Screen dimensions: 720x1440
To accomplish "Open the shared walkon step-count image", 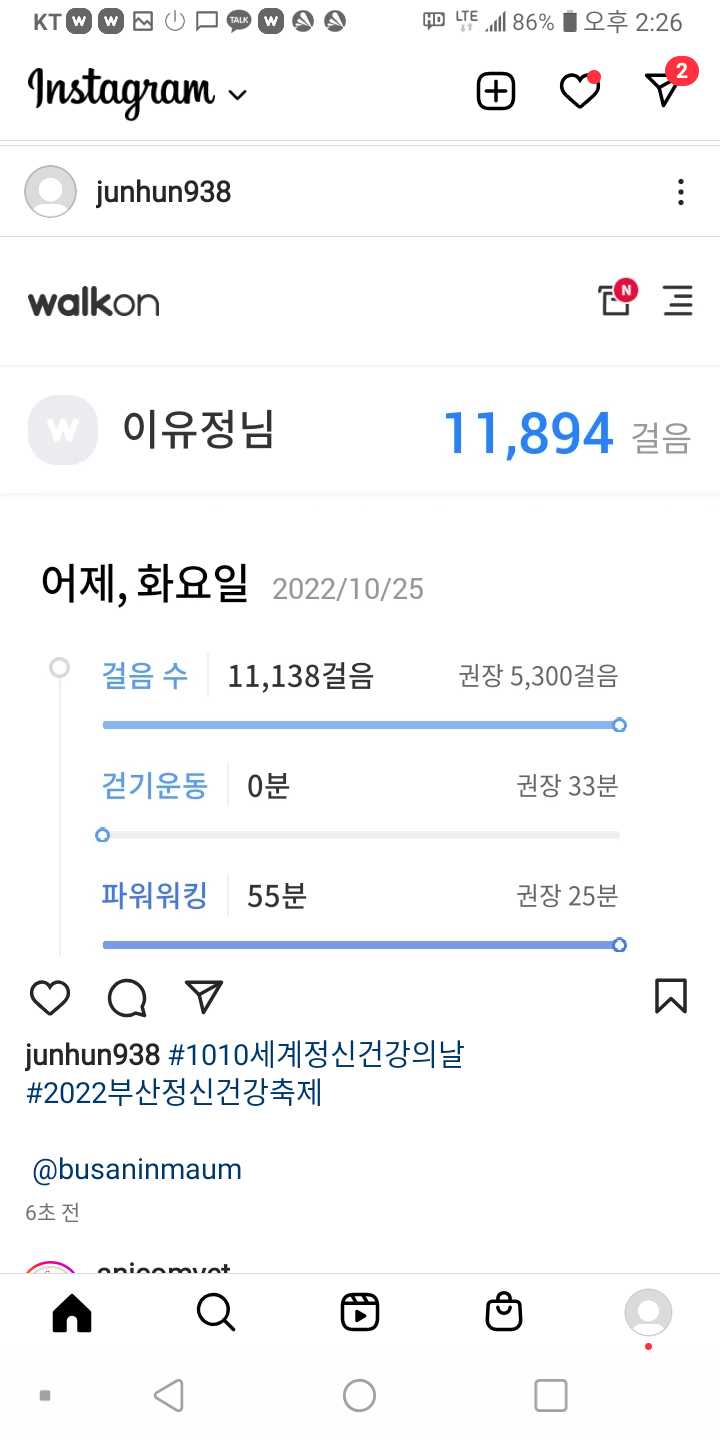I will [x=360, y=600].
